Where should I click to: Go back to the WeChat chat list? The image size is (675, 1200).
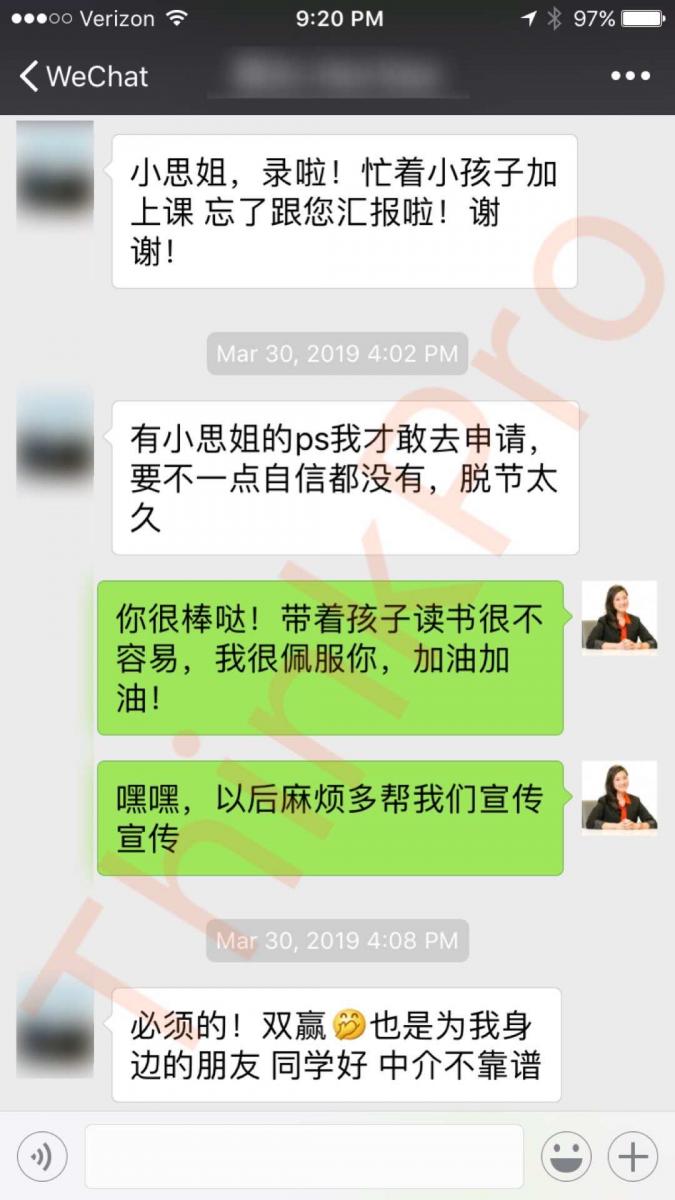coord(82,76)
